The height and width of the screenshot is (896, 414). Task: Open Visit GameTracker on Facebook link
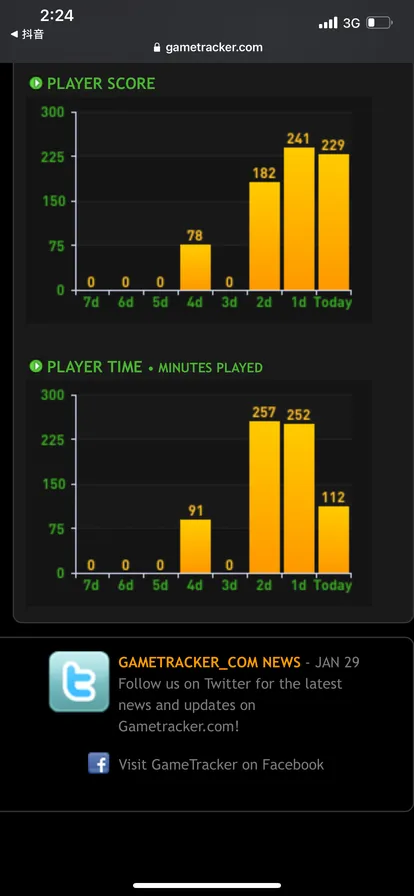pos(221,765)
